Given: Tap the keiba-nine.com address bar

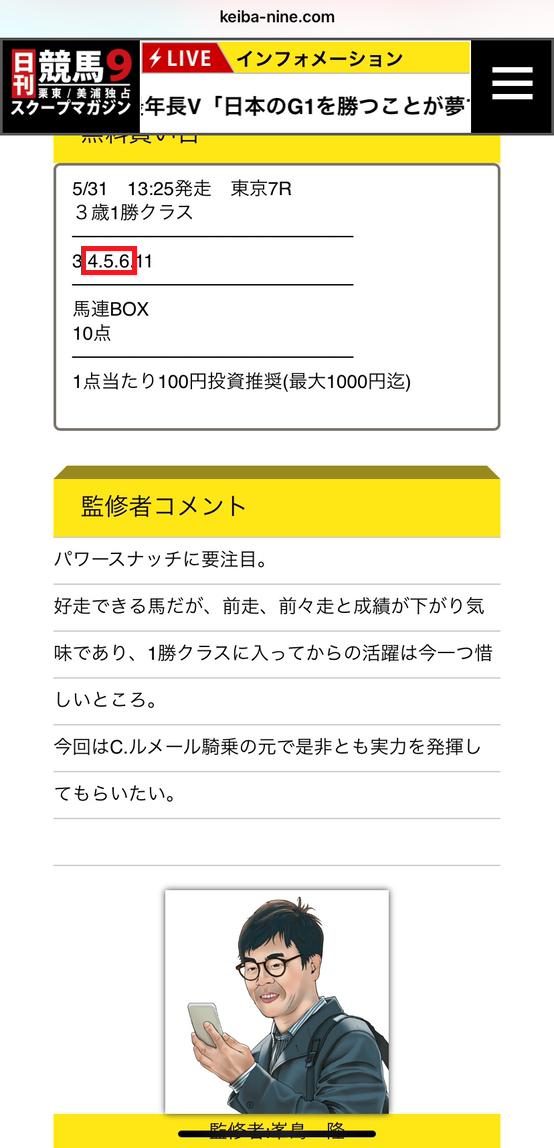Looking at the screenshot, I should point(277,17).
